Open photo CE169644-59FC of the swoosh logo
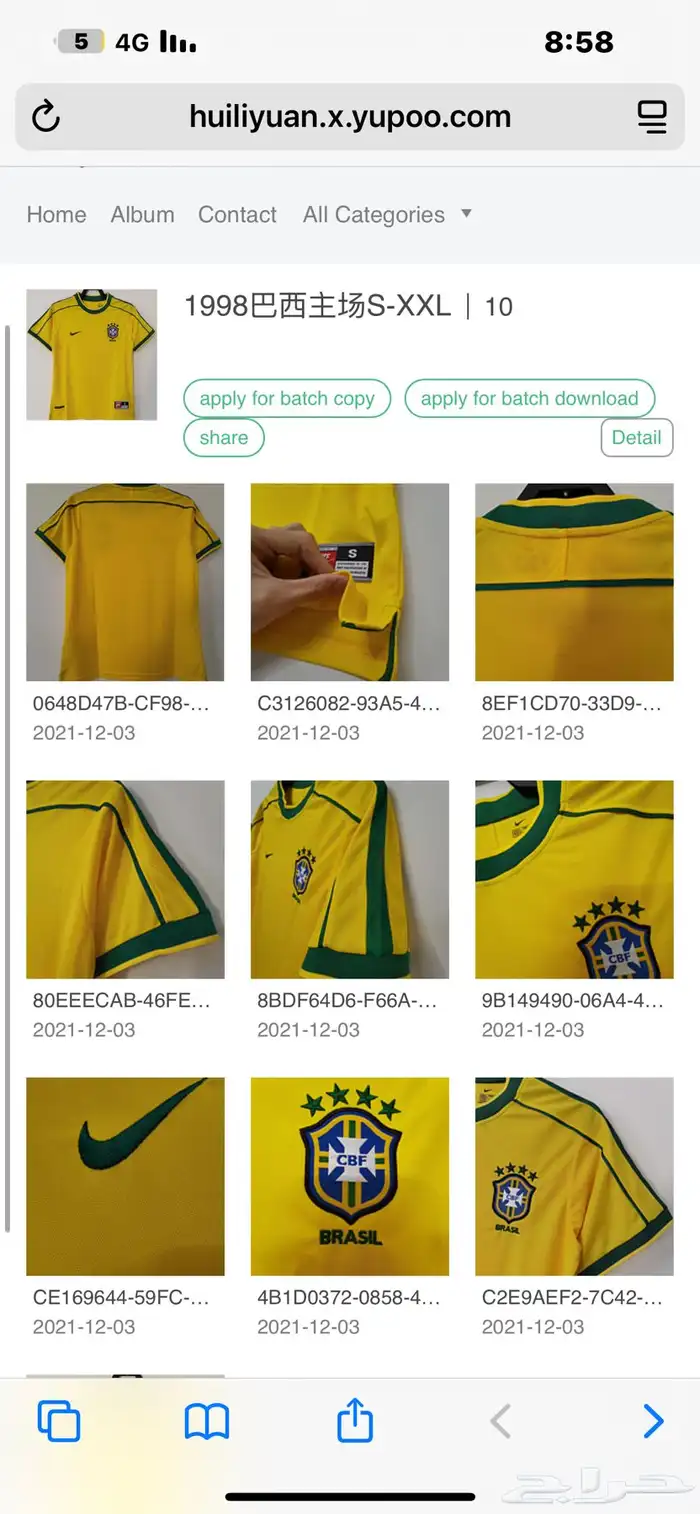This screenshot has width=700, height=1514. pos(125,1176)
